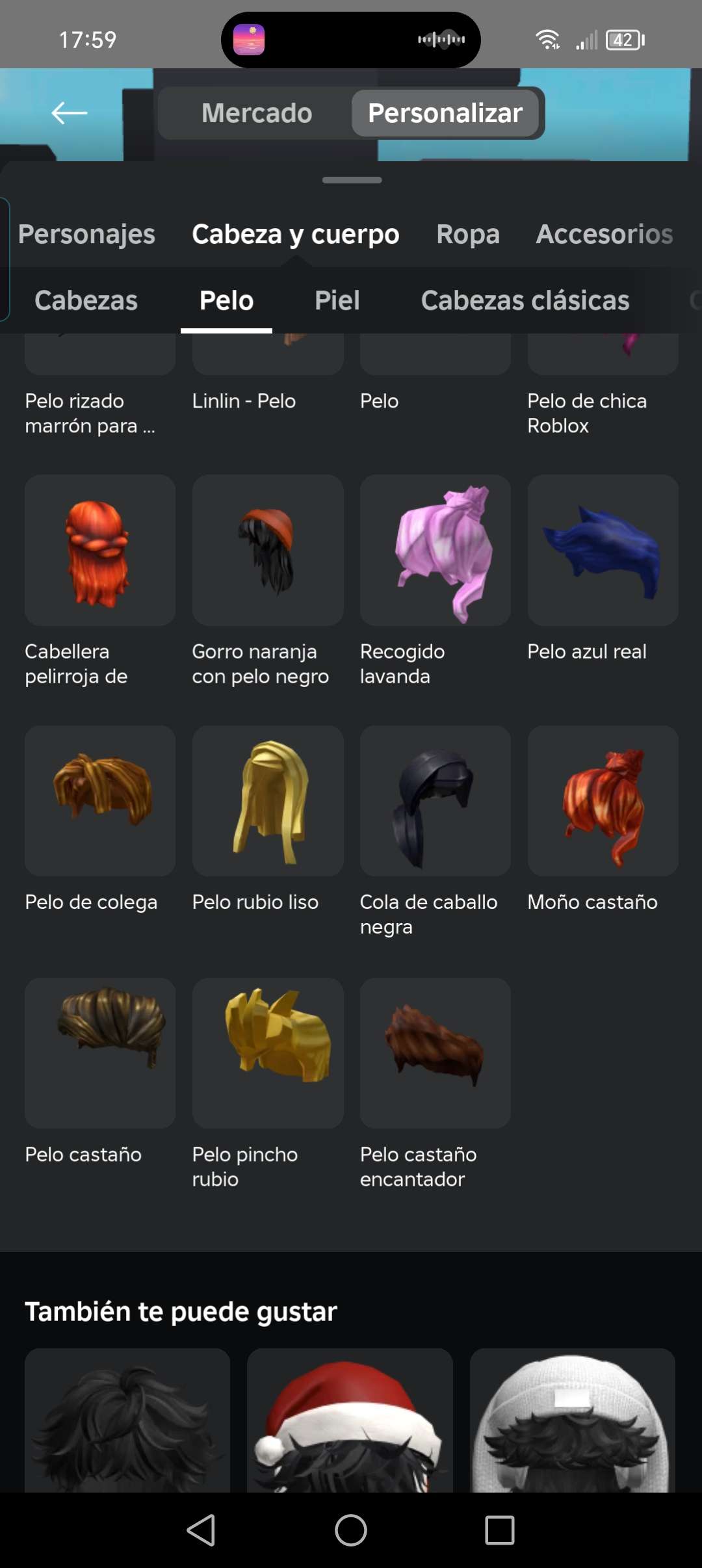Viewport: 702px width, 1568px height.
Task: Open the Cabezas clásicas sub-tab
Action: pyautogui.click(x=525, y=300)
